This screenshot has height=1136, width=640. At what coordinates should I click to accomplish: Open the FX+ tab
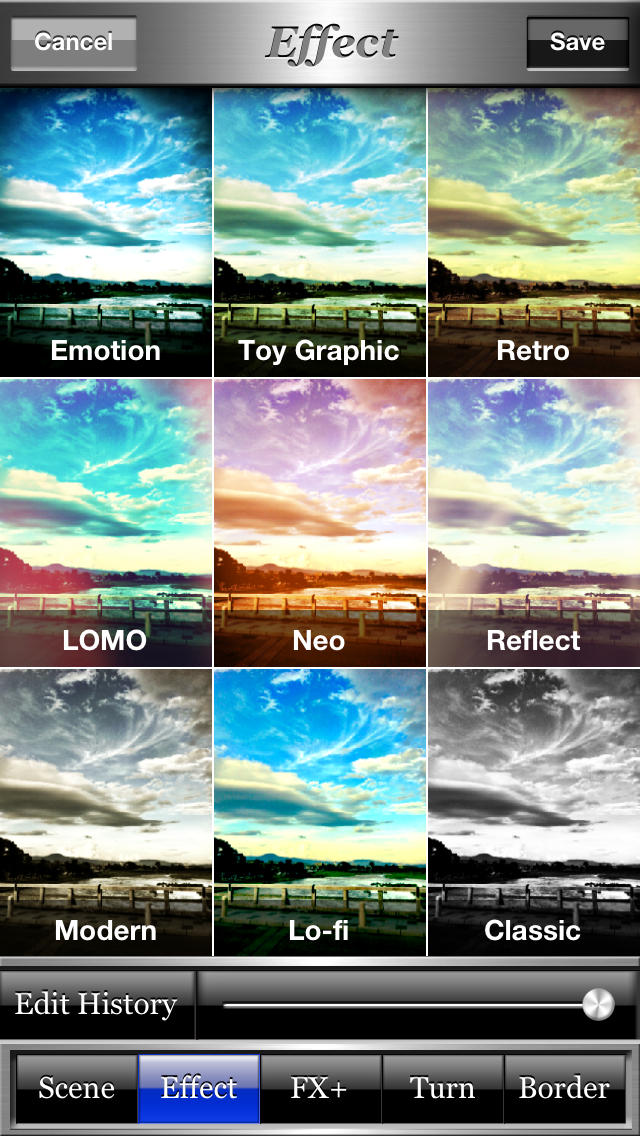tap(320, 1088)
